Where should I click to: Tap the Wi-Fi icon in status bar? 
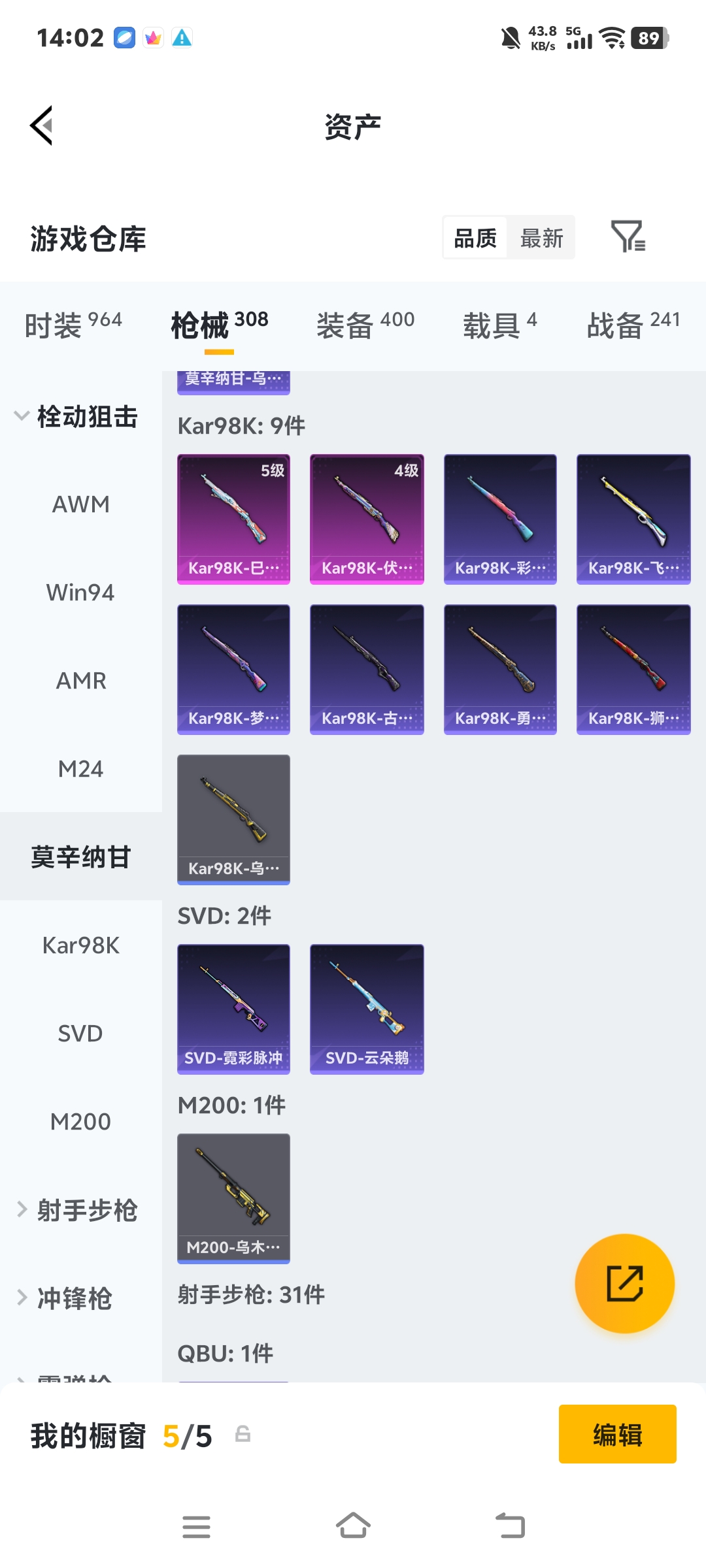613,39
